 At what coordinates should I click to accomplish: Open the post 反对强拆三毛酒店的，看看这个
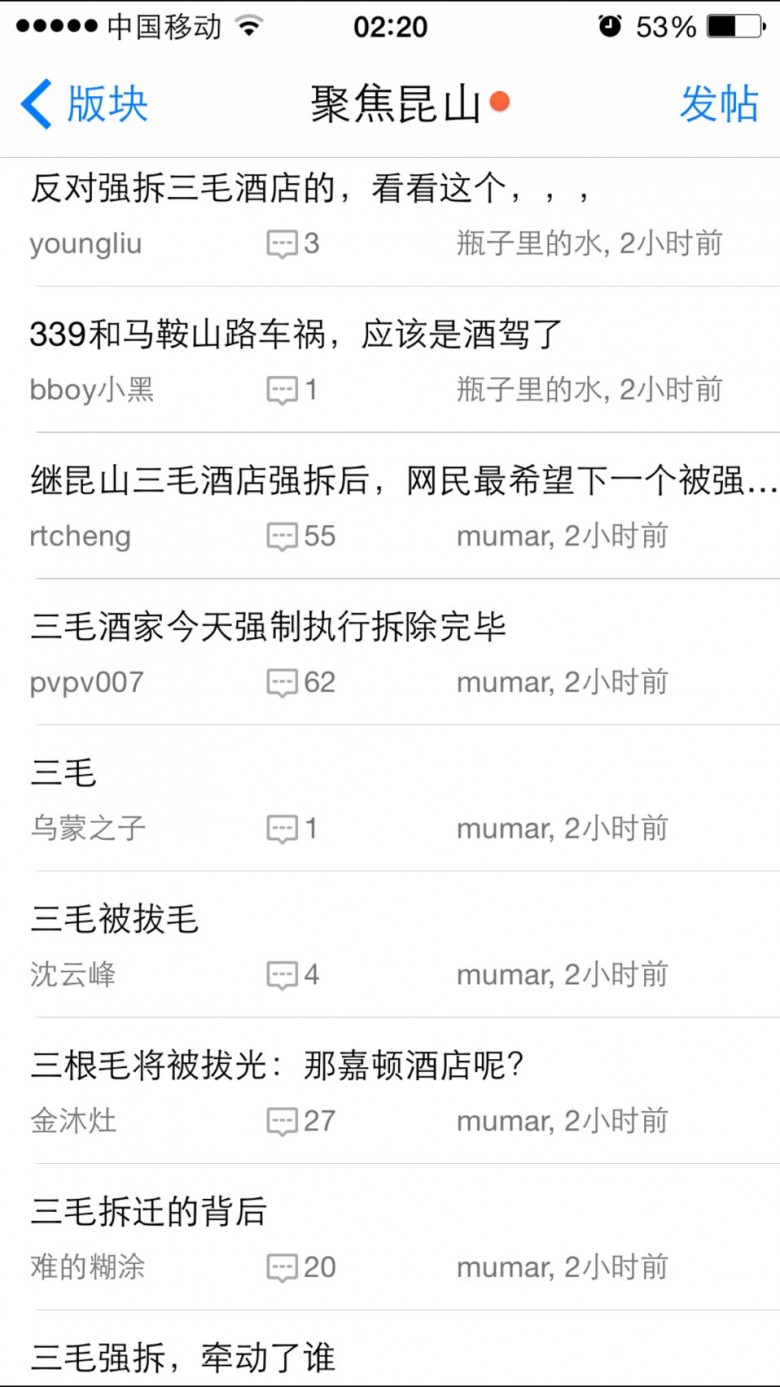(x=390, y=214)
